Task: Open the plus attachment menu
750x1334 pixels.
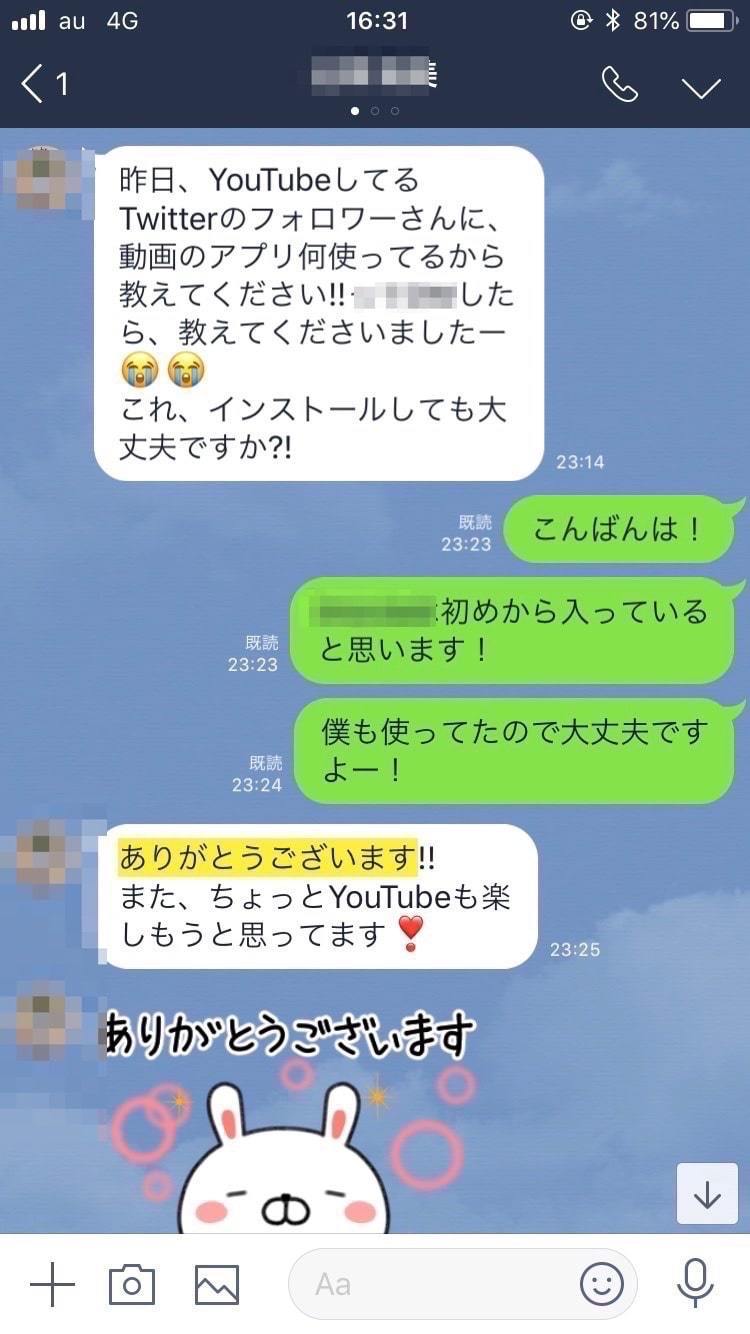Action: point(53,1284)
